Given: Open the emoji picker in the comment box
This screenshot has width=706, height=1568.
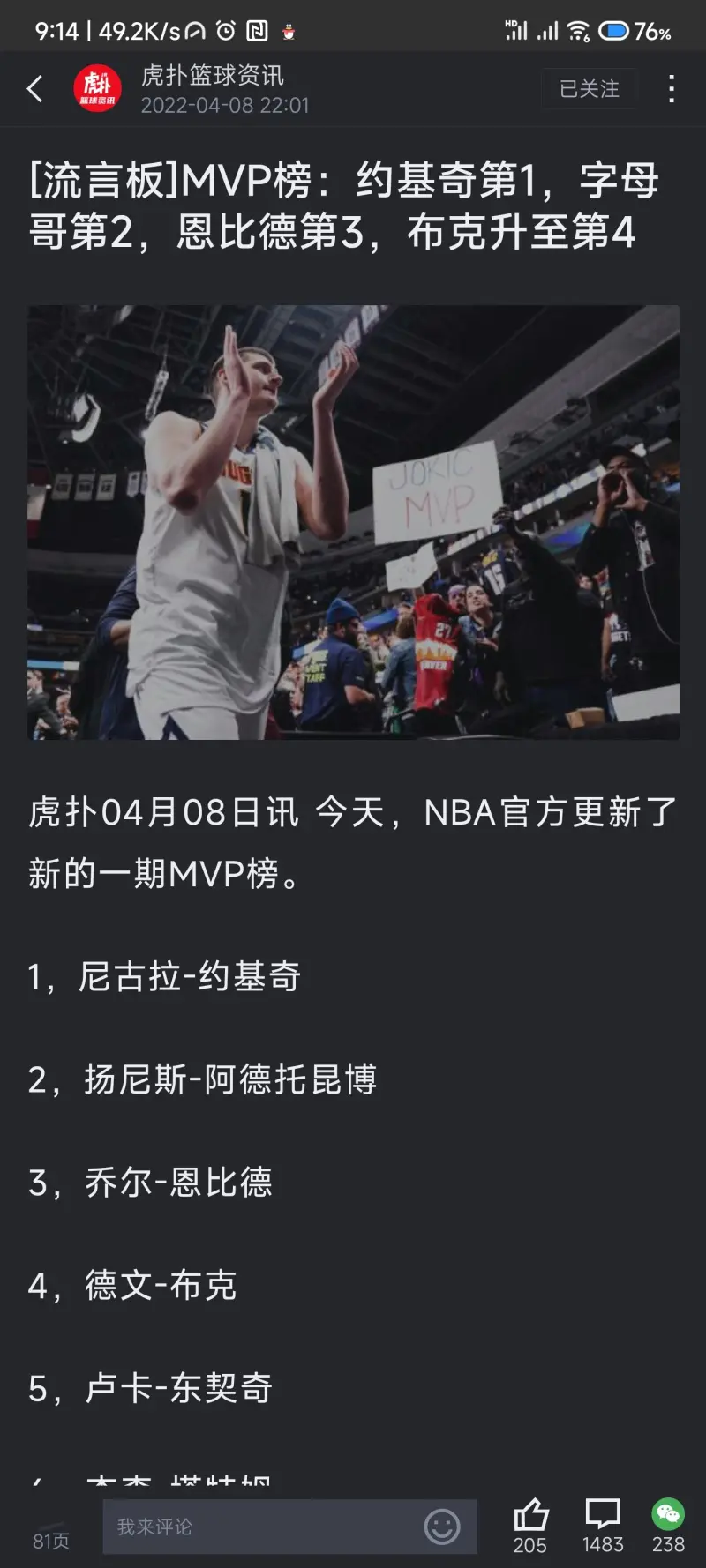Looking at the screenshot, I should tap(442, 1527).
